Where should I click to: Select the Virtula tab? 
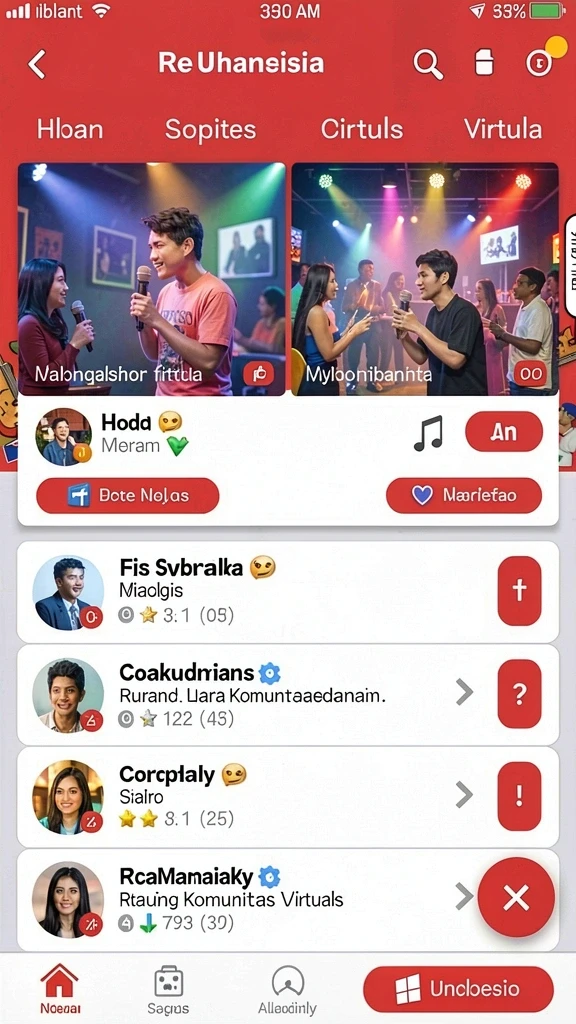coord(503,129)
